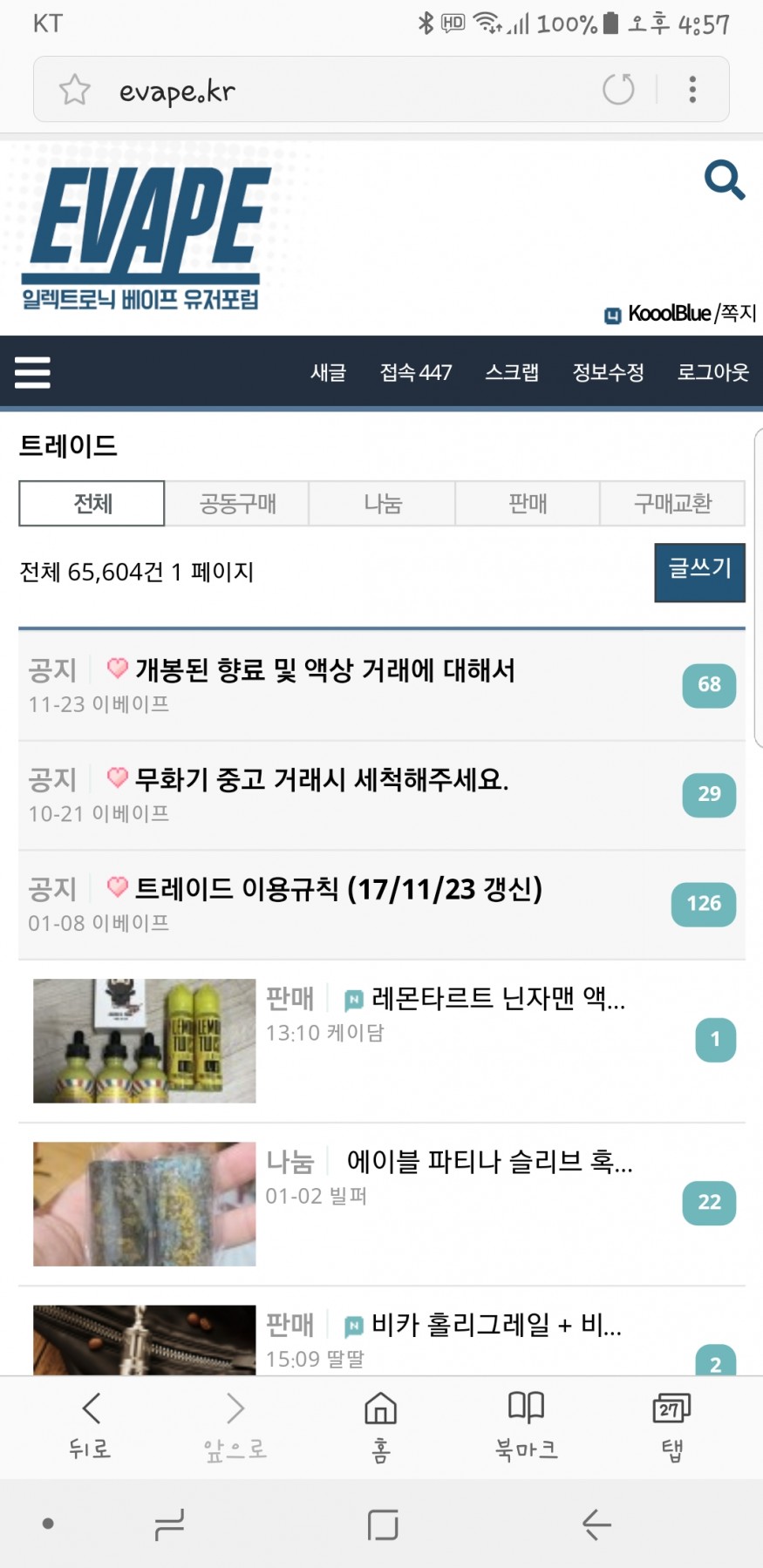Viewport: 763px width, 1568px height.
Task: Reload the page
Action: coord(618,89)
